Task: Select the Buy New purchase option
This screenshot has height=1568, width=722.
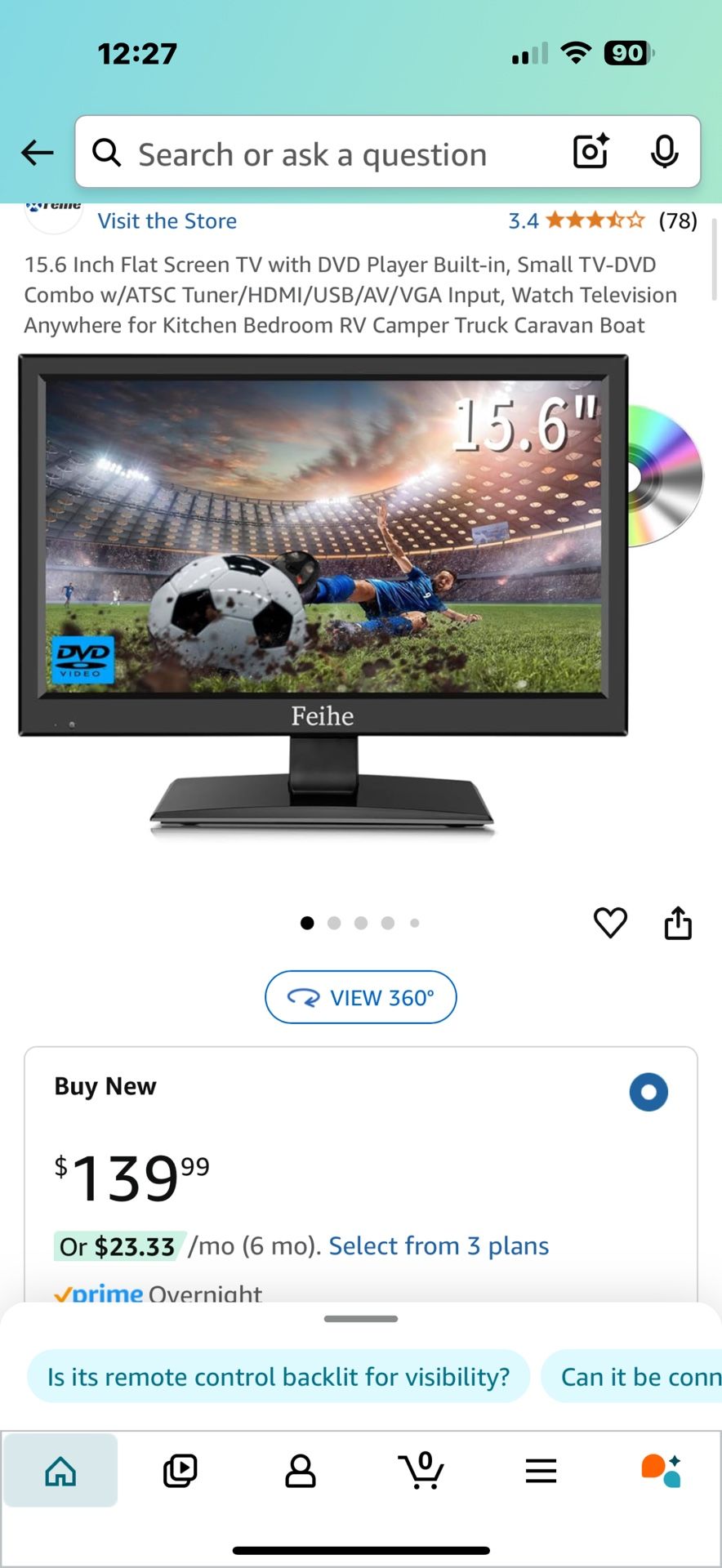Action: tap(648, 1092)
